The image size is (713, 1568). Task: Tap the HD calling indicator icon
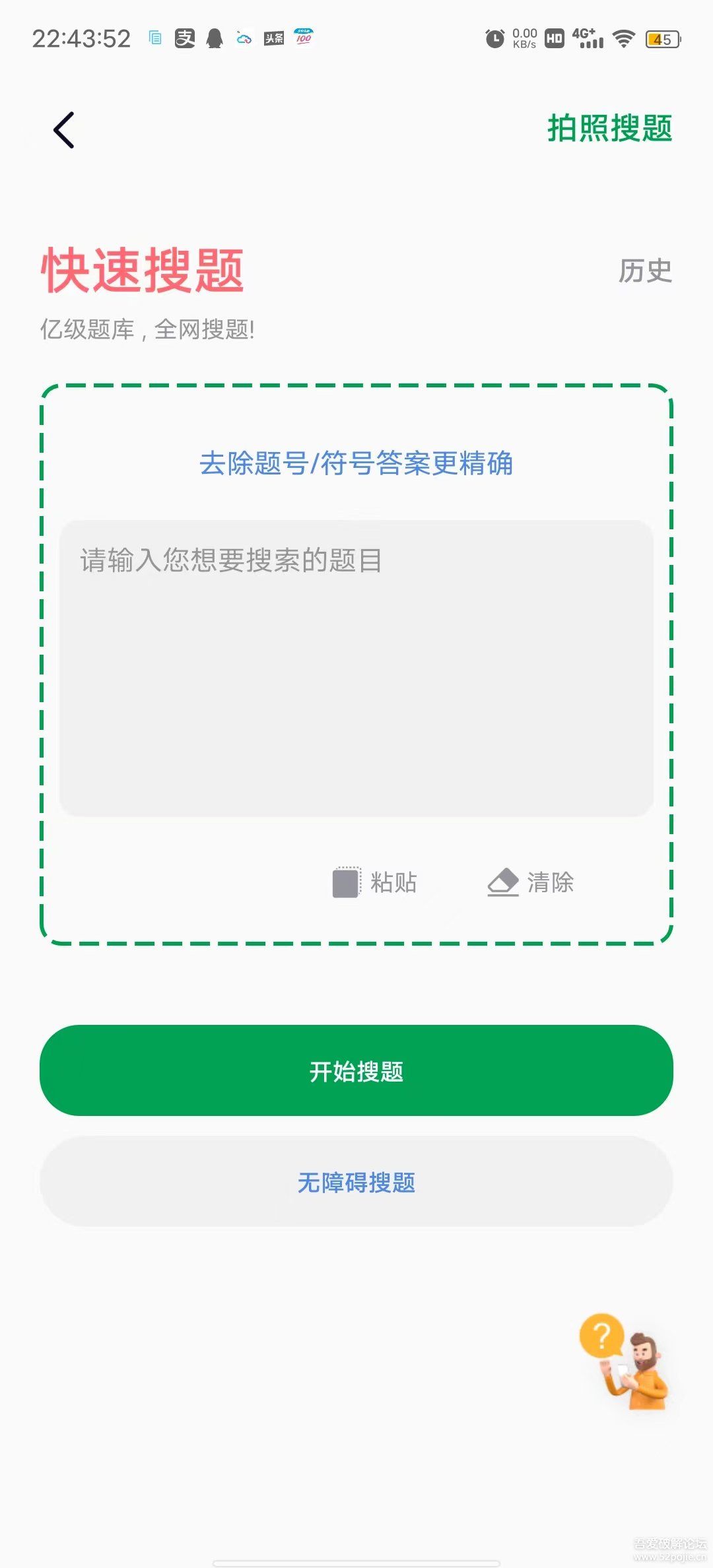pos(552,40)
